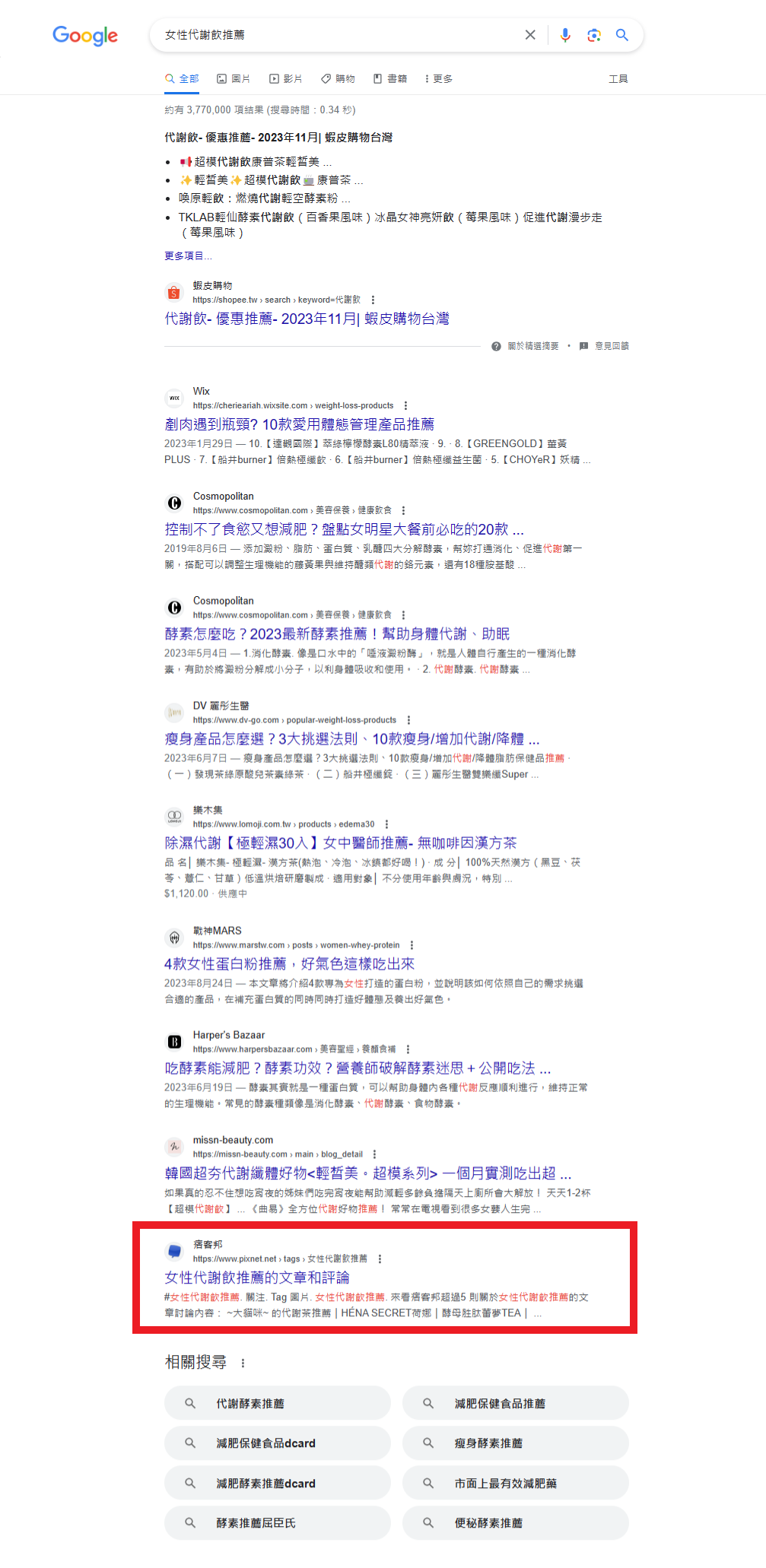This screenshot has height=1568, width=766.
Task: Switch to the 購物 tab
Action: (338, 78)
